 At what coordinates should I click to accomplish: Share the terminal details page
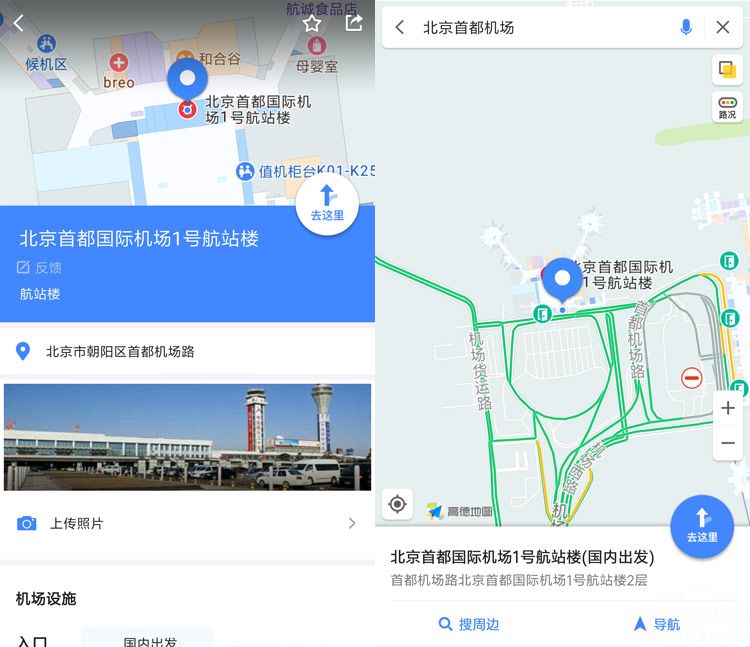point(353,23)
